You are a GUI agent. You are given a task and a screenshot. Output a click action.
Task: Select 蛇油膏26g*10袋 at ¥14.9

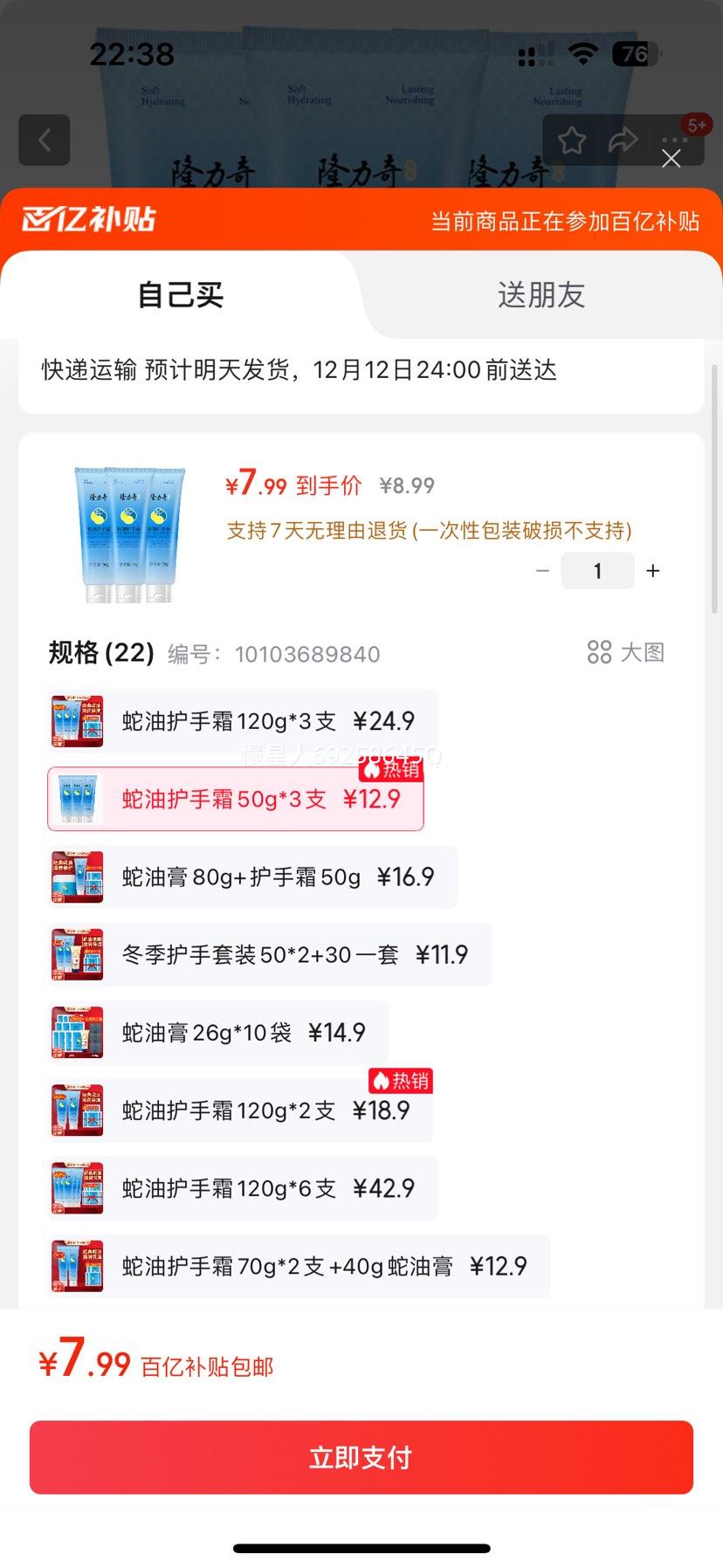pyautogui.click(x=216, y=1033)
